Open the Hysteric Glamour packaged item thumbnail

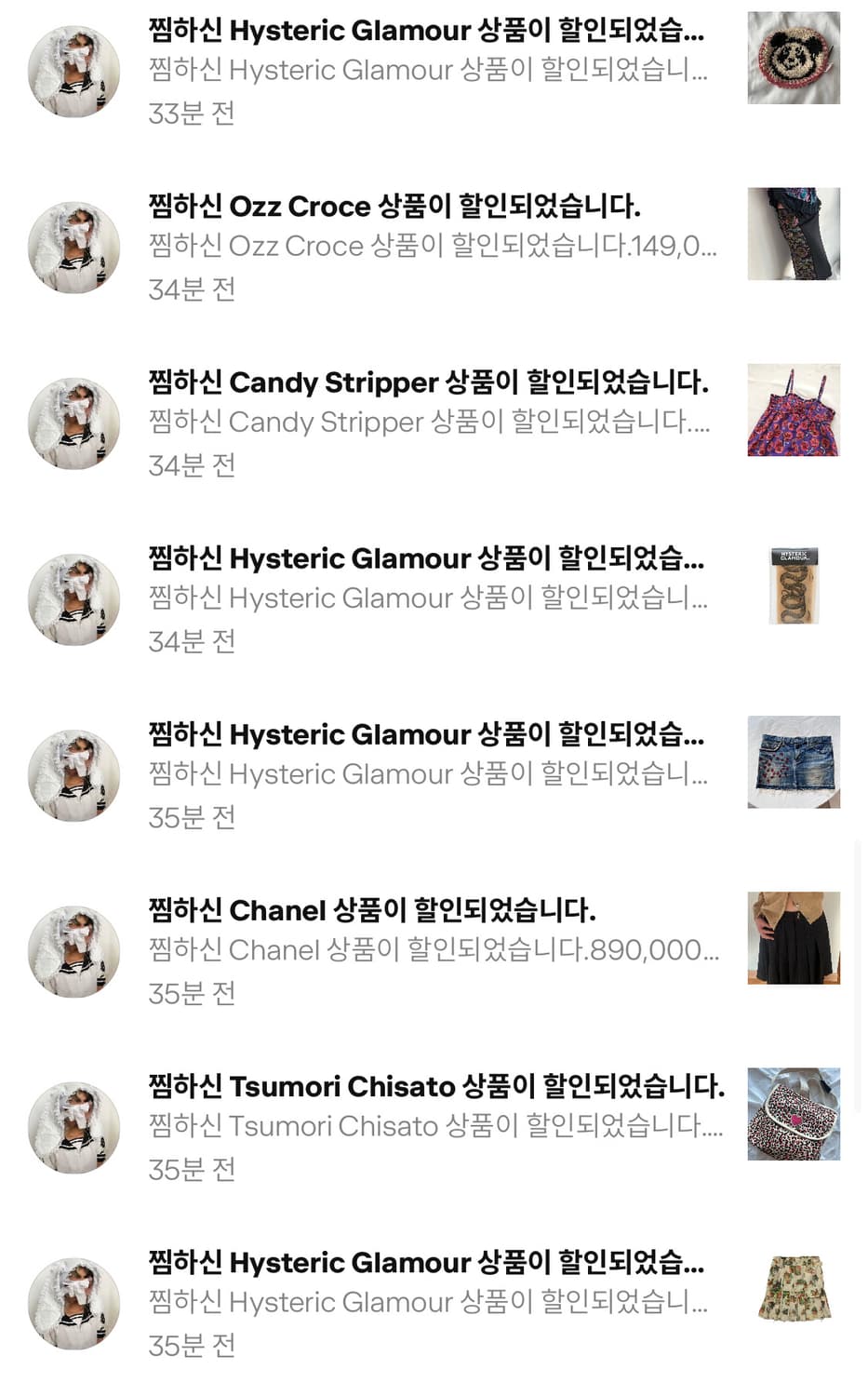[x=794, y=585]
